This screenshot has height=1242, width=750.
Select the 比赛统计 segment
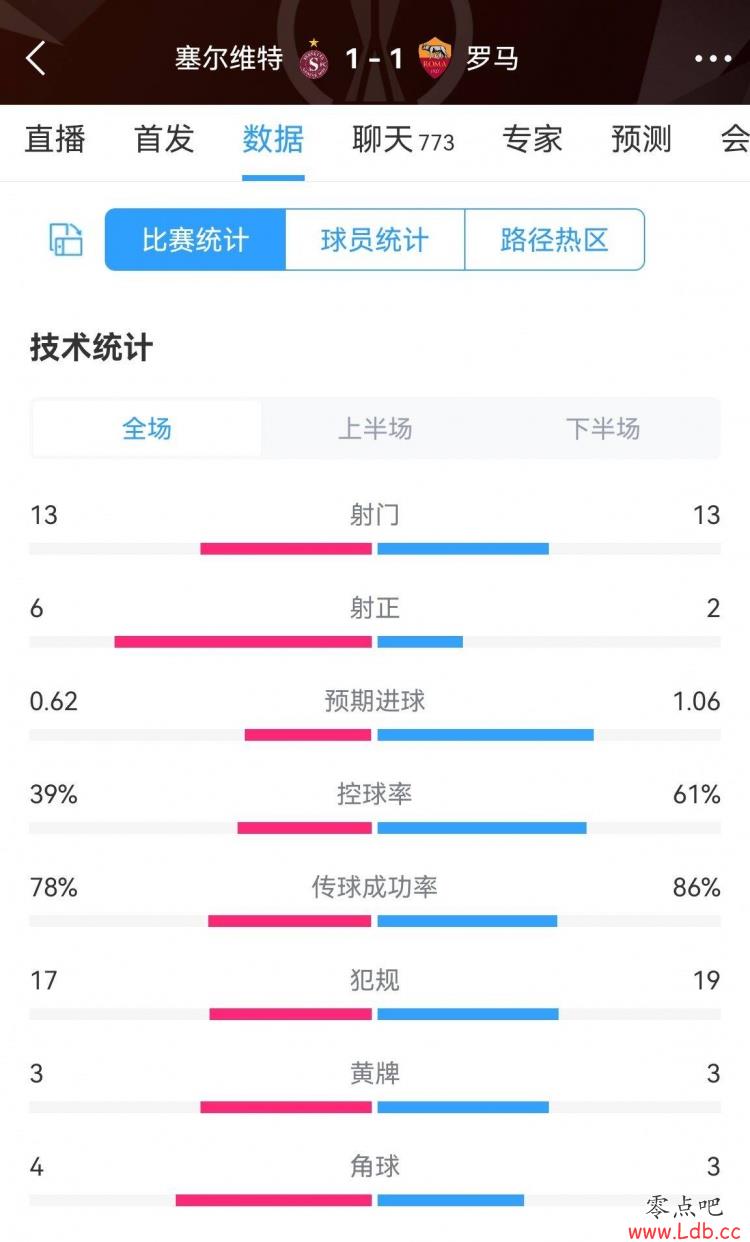(x=195, y=240)
